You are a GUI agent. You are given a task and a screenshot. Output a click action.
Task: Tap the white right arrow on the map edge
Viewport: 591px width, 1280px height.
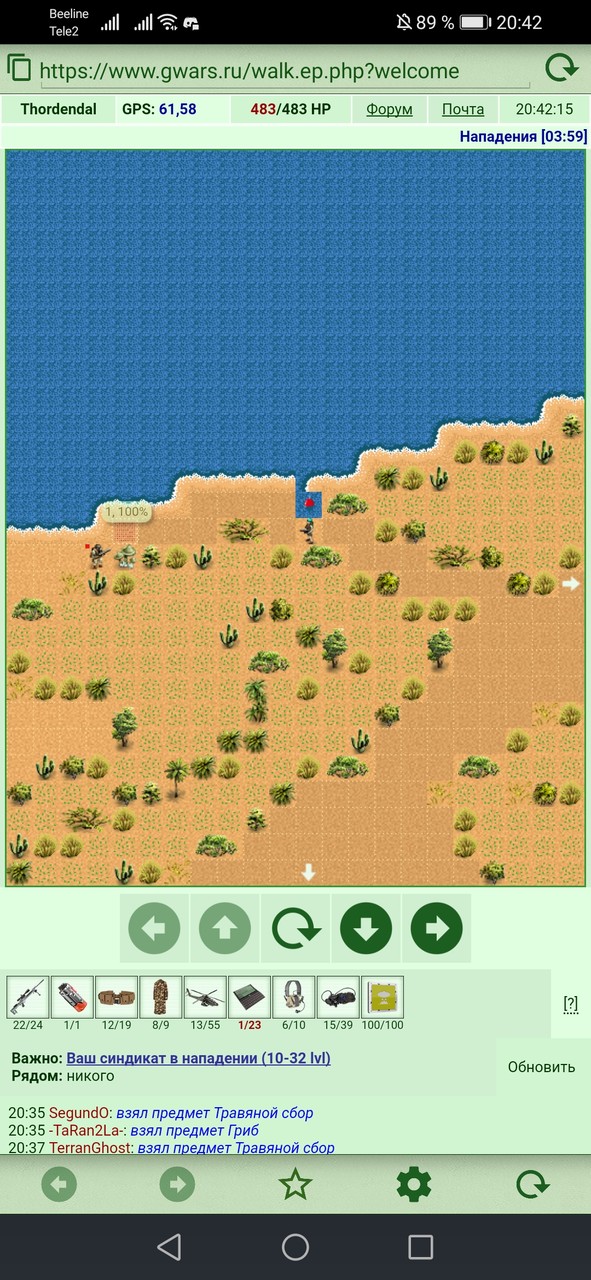coord(570,583)
